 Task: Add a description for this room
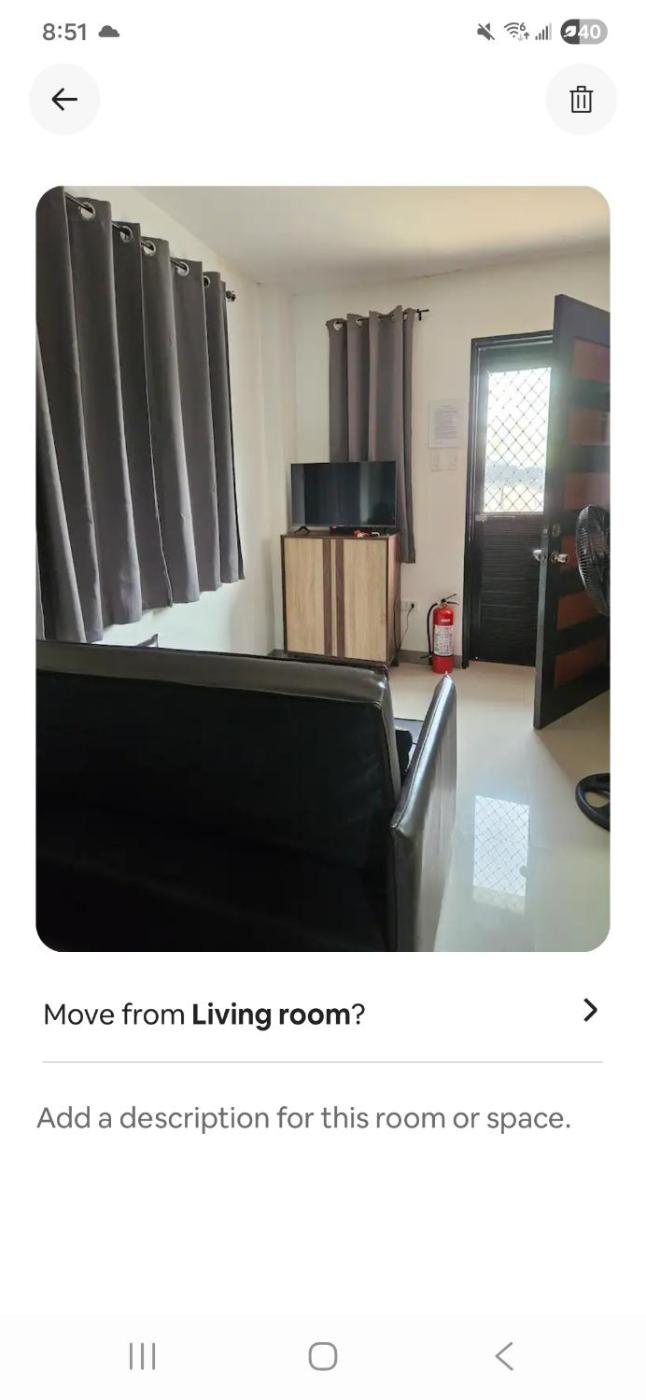304,1118
